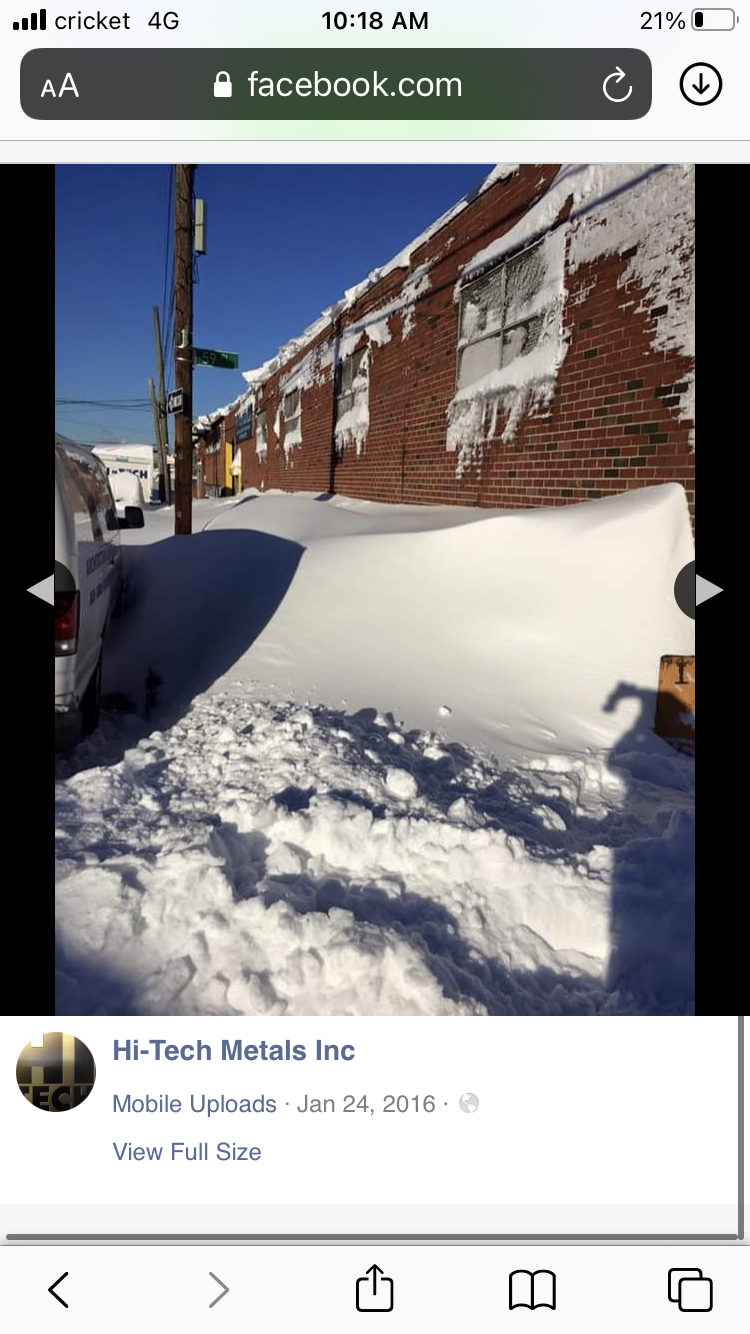This screenshot has width=750, height=1334.
Task: View the photo at full size
Action: [x=187, y=1152]
